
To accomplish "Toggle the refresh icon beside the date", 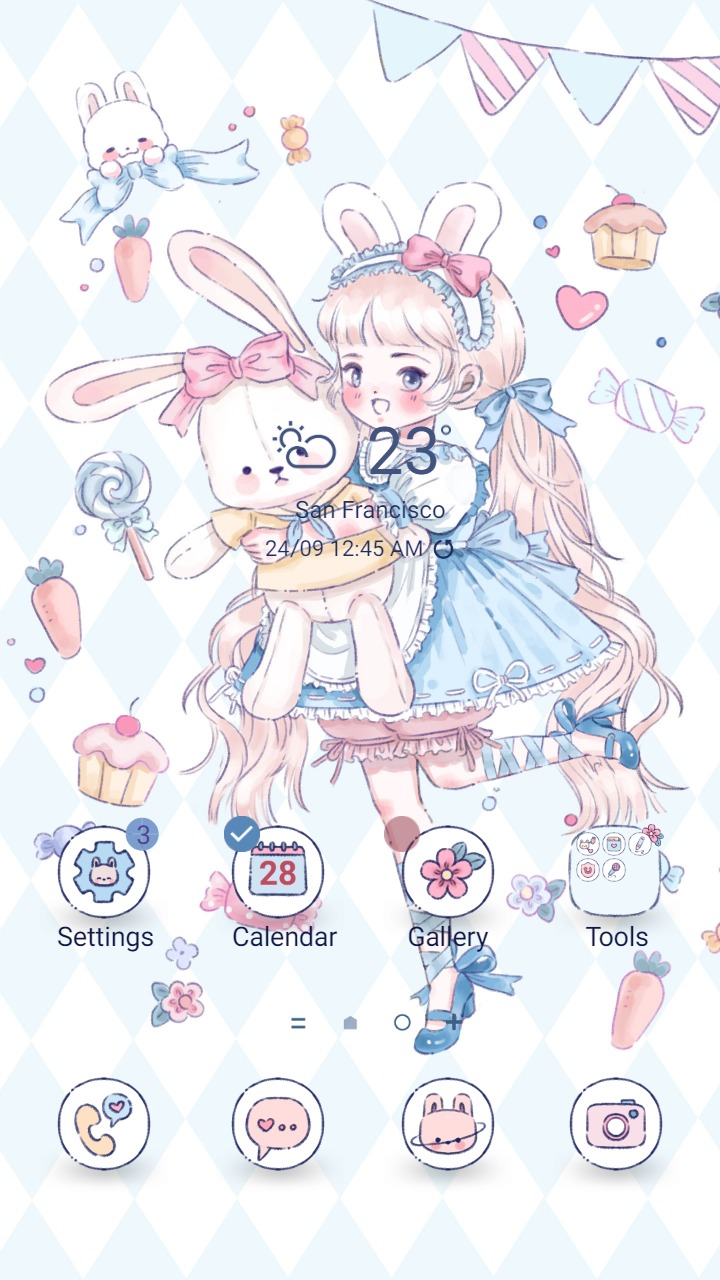I will (x=444, y=548).
